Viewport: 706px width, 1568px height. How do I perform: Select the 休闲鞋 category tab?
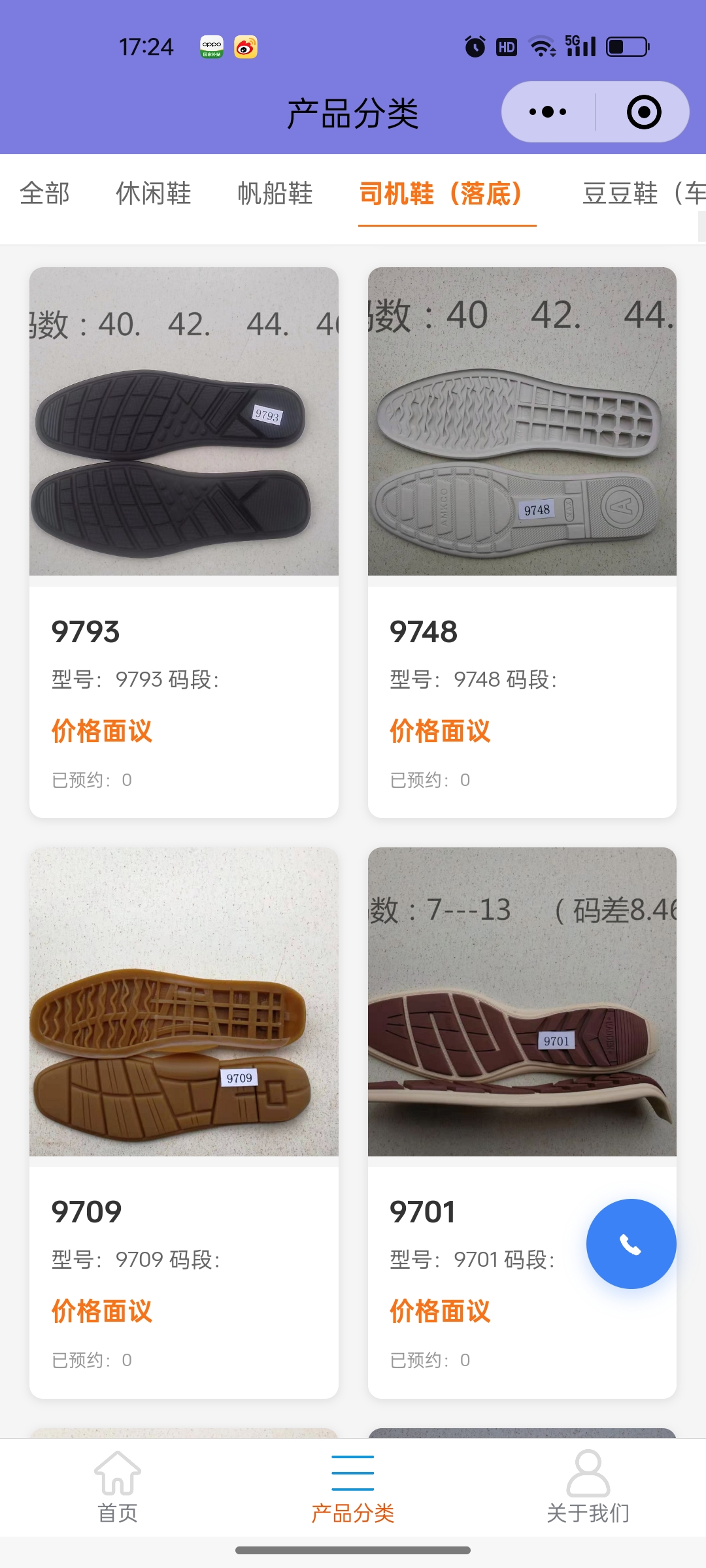[x=154, y=193]
